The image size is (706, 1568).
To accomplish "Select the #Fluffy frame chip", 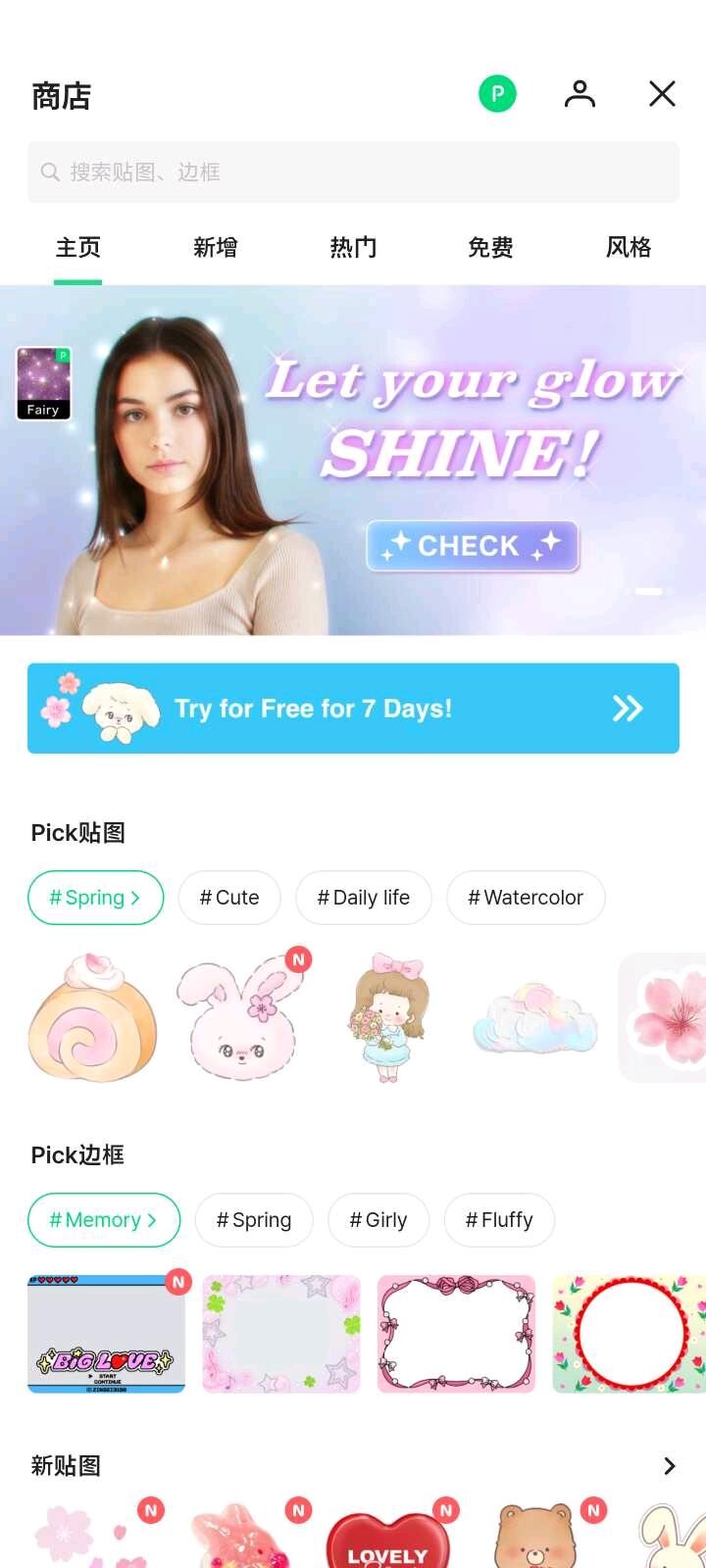I will [x=499, y=1220].
